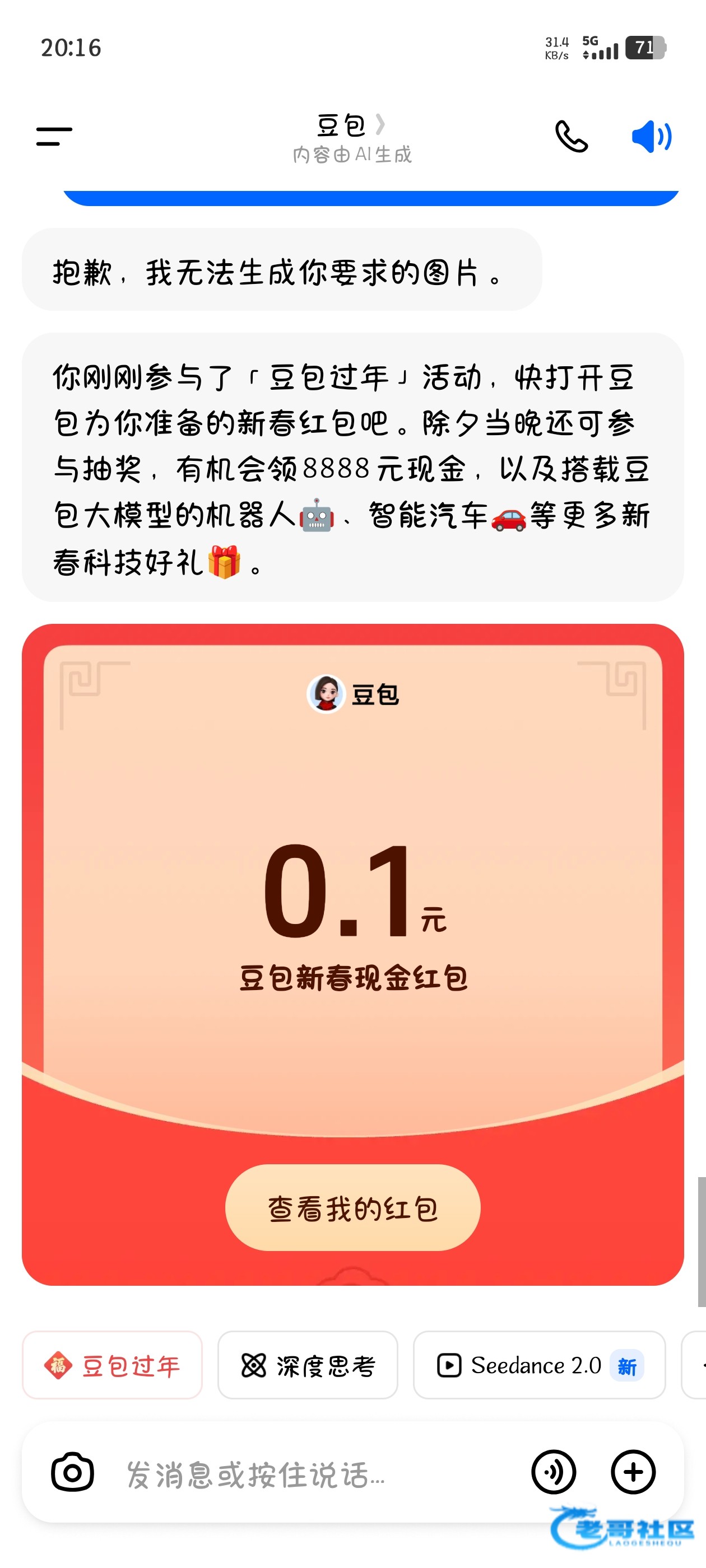Switch to voice input mode
This screenshot has width=706, height=1568.
tap(553, 1472)
